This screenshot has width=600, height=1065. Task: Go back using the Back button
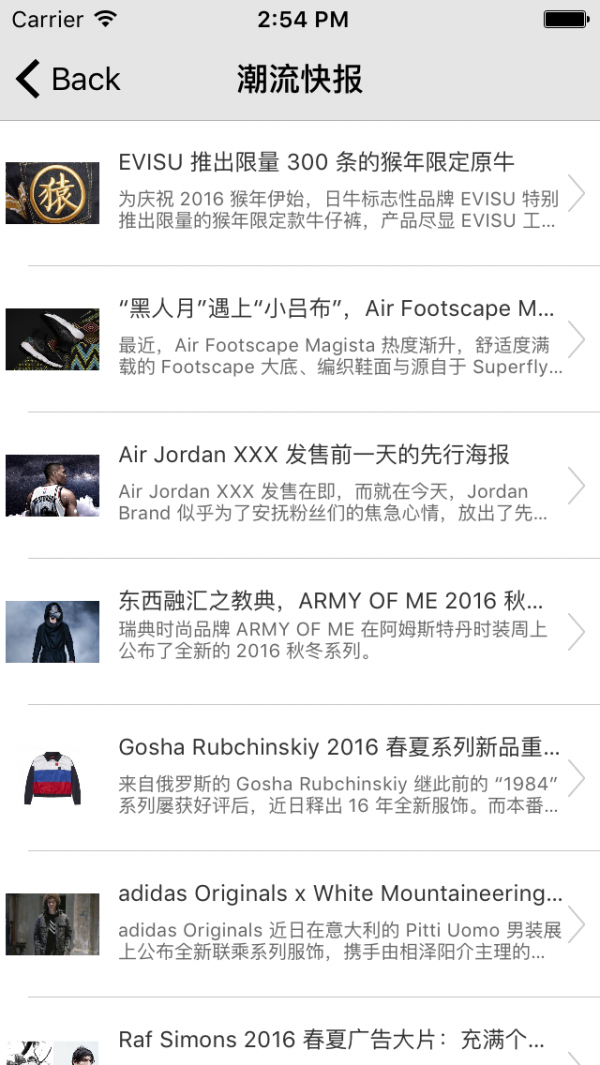[68, 79]
